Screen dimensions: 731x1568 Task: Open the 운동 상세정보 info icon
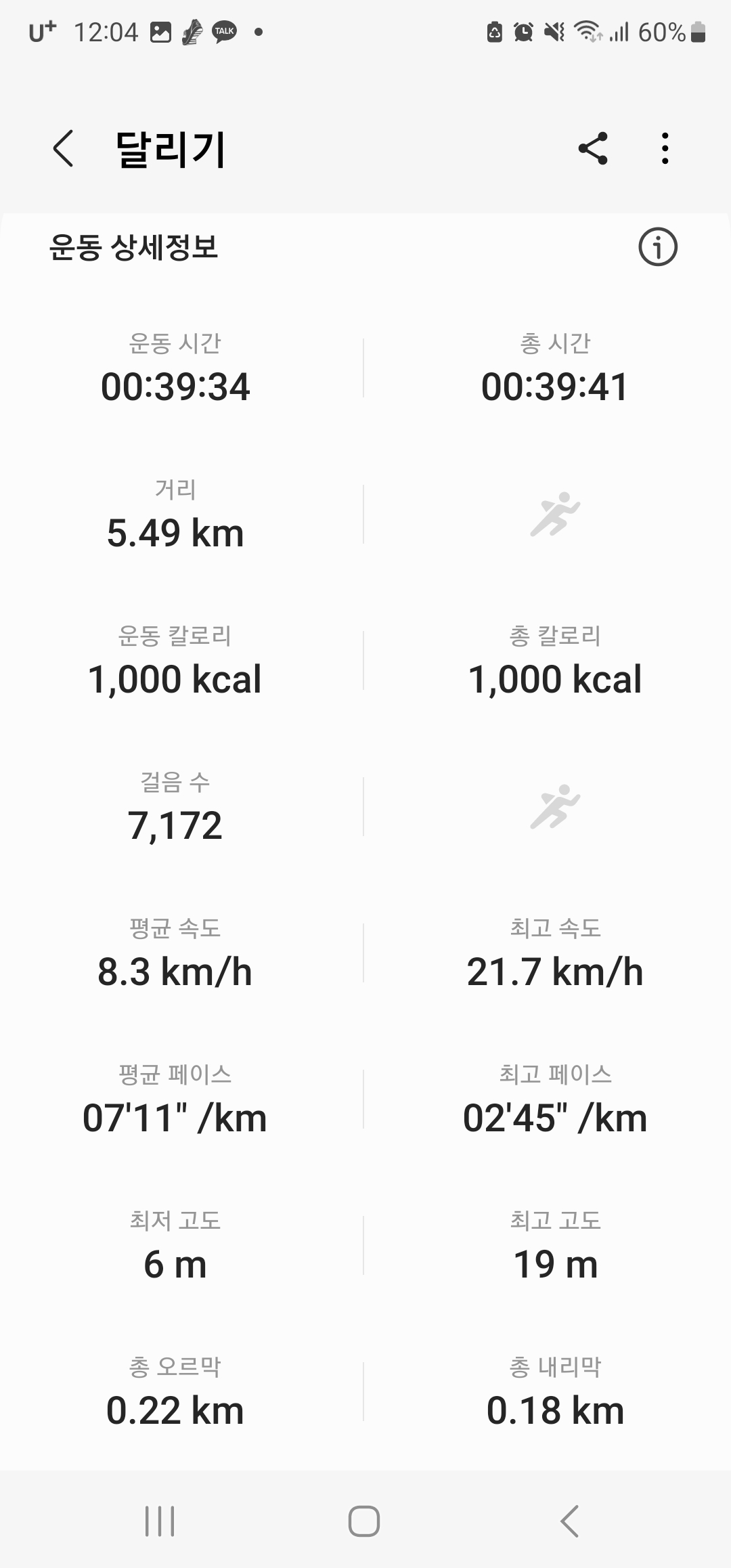pos(658,247)
